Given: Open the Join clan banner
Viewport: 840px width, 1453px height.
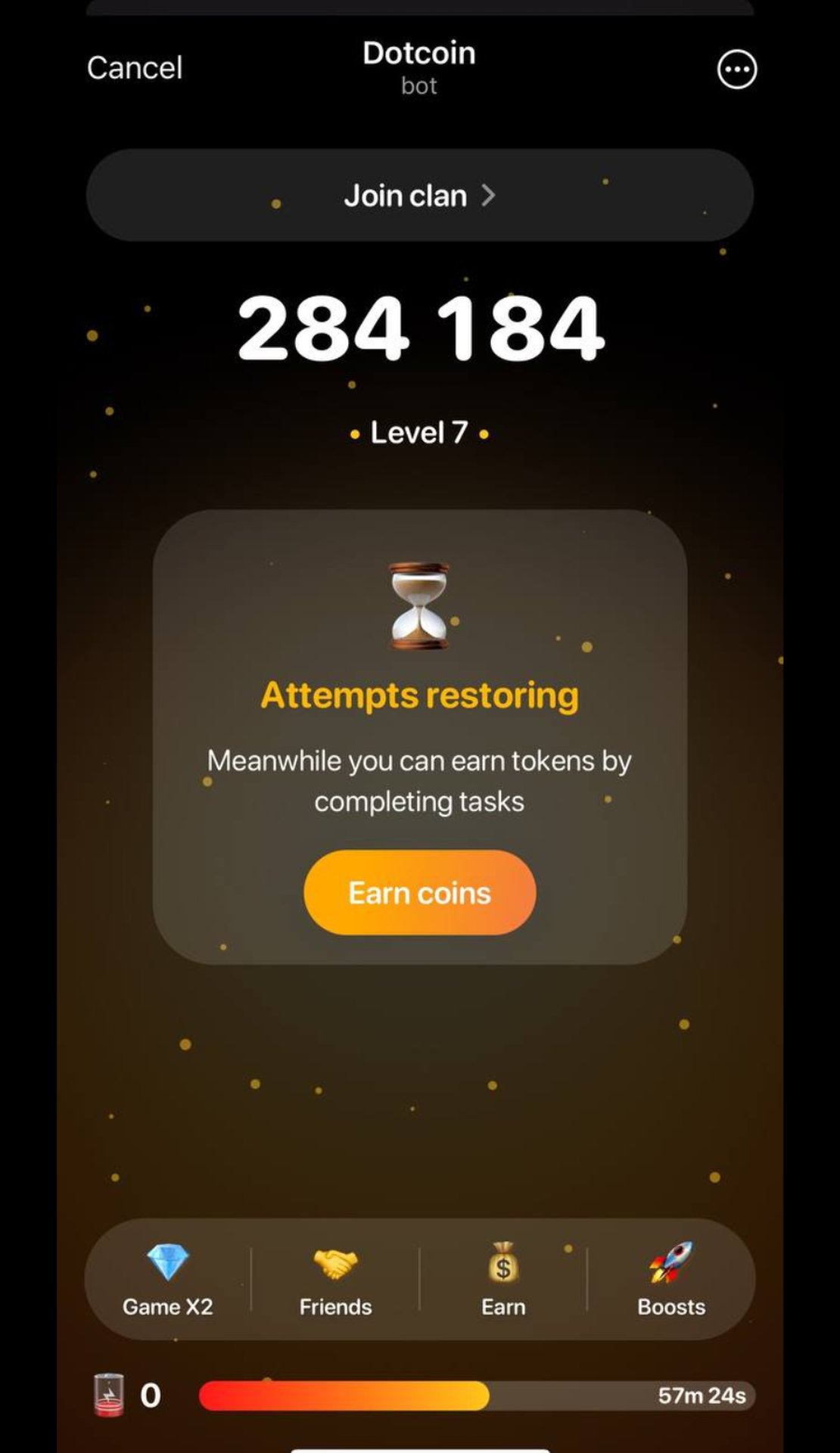Looking at the screenshot, I should pos(419,195).
